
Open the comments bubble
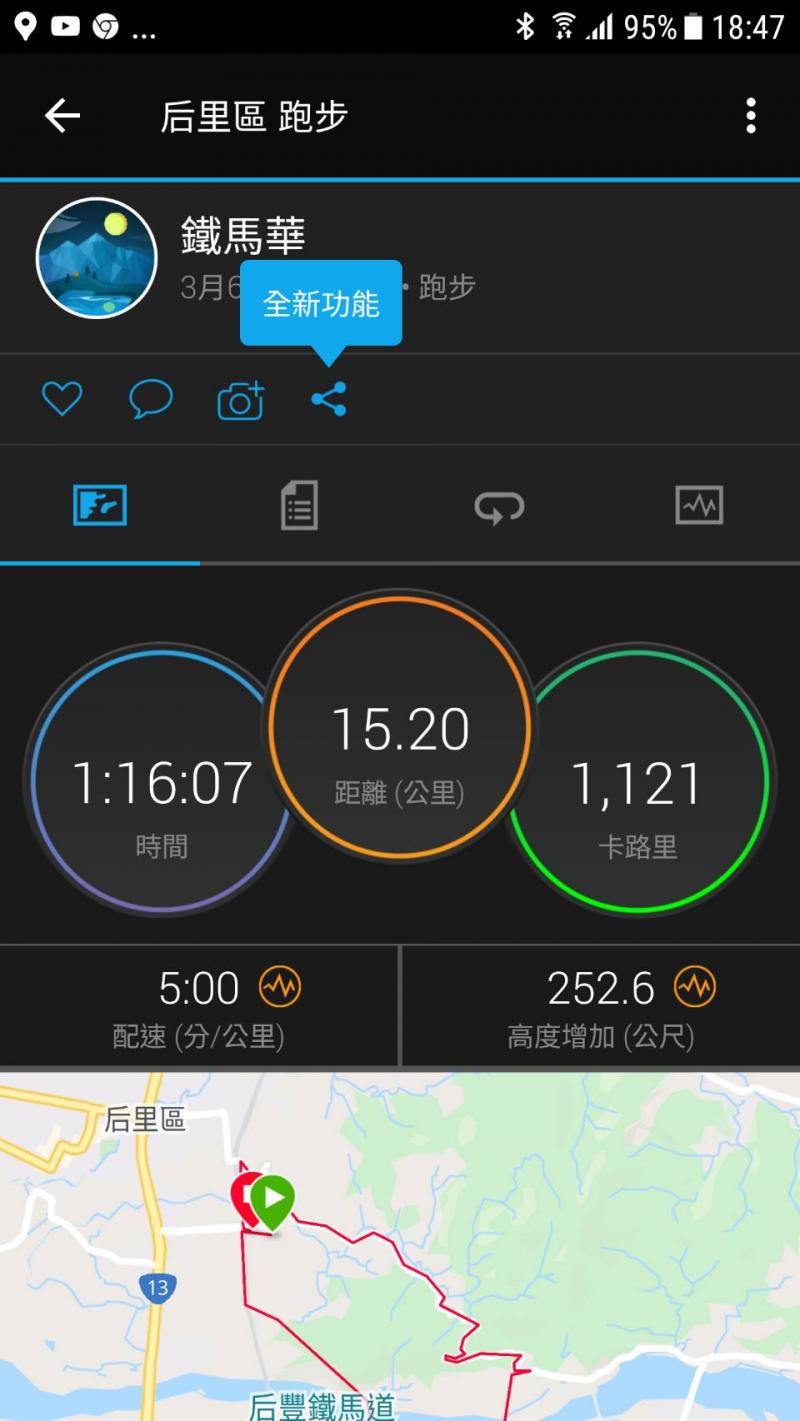[x=151, y=400]
